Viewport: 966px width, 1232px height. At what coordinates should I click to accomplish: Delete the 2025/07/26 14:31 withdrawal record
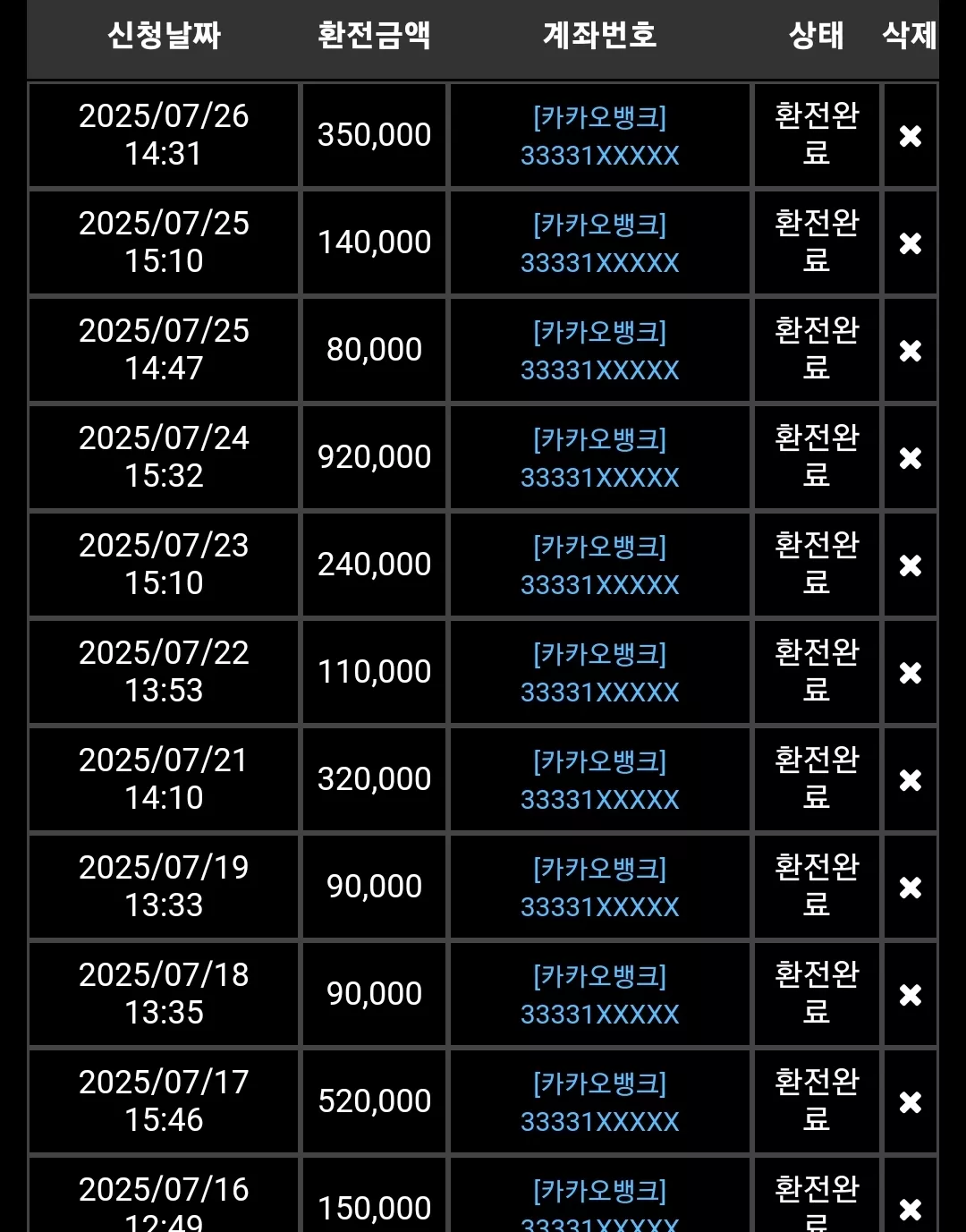pyautogui.click(x=911, y=136)
